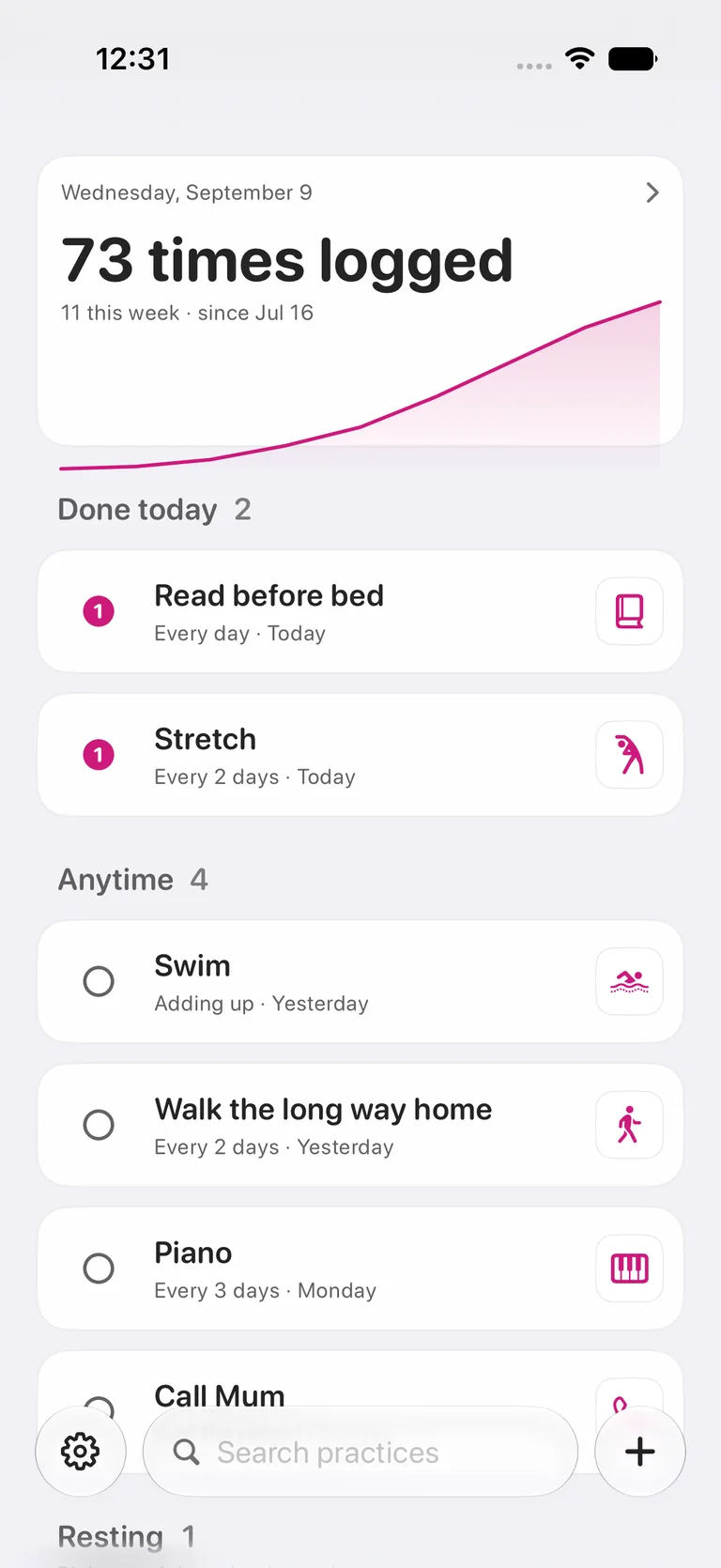Tap the Piano keyboard icon

630,1268
